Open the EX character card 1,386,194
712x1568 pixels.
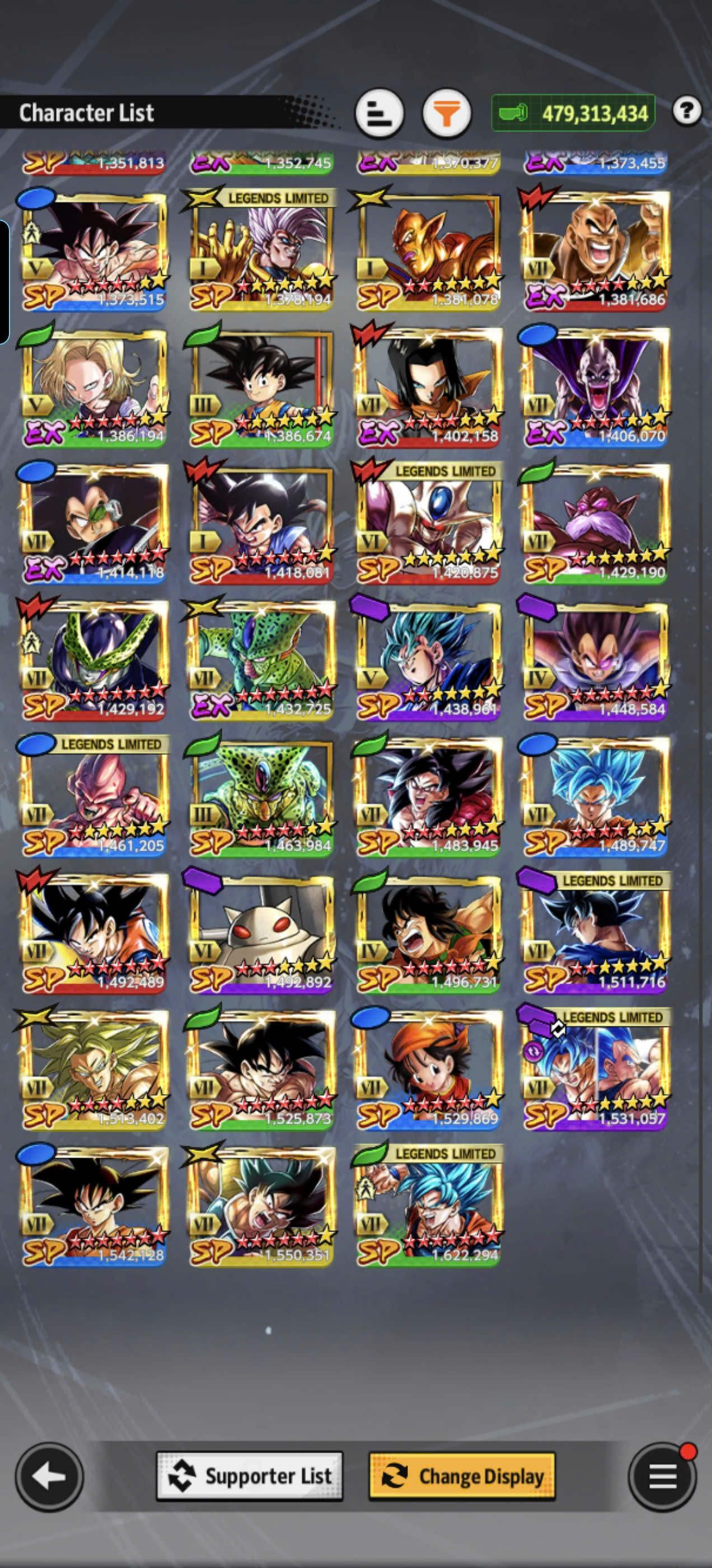(x=93, y=387)
